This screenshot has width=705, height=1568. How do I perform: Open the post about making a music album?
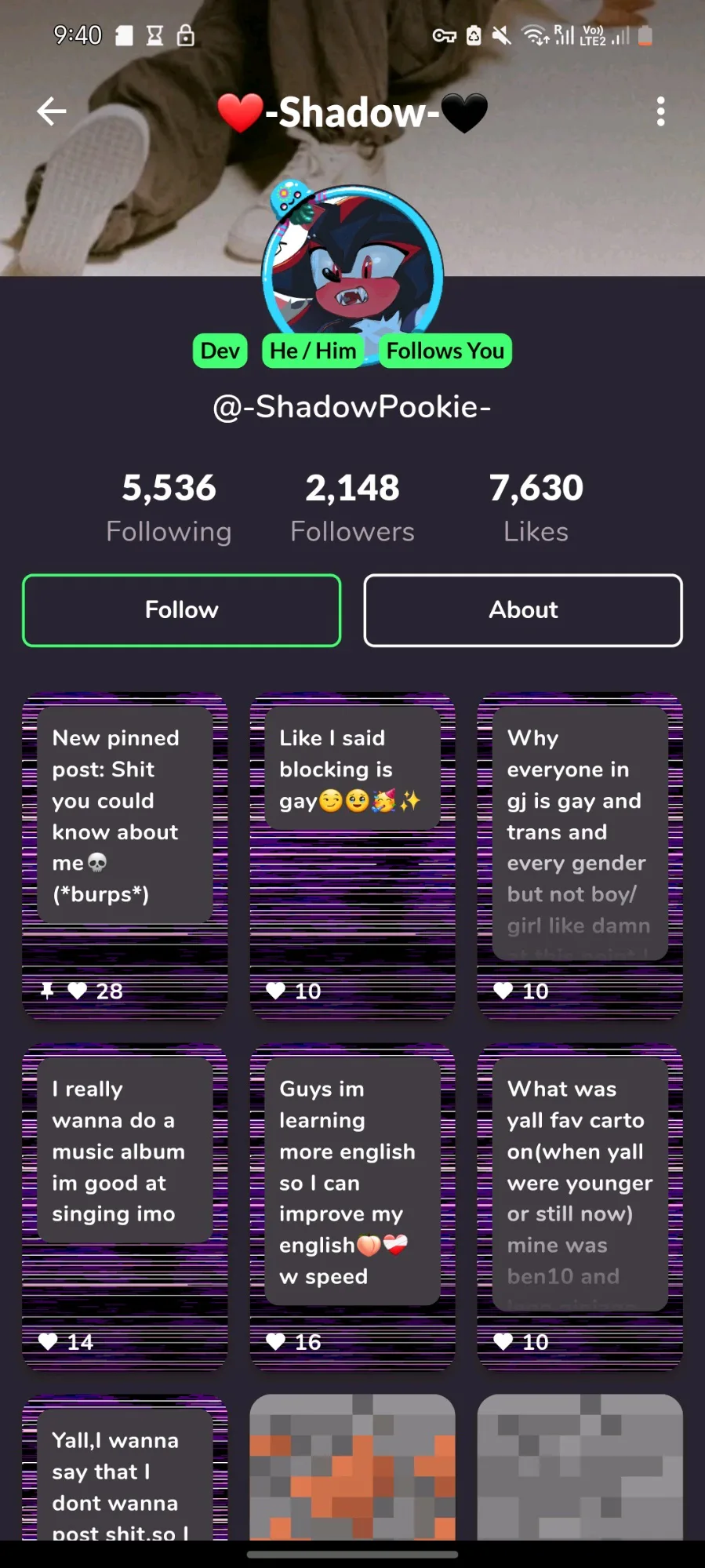tap(125, 1206)
